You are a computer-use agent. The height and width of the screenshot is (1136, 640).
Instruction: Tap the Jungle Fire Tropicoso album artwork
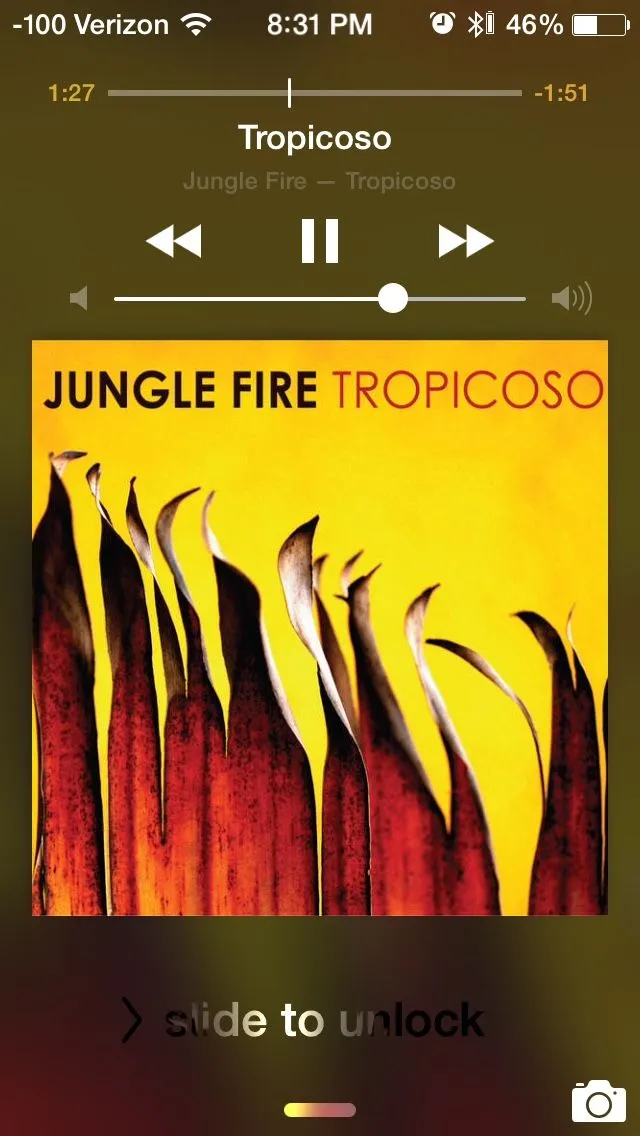[320, 628]
